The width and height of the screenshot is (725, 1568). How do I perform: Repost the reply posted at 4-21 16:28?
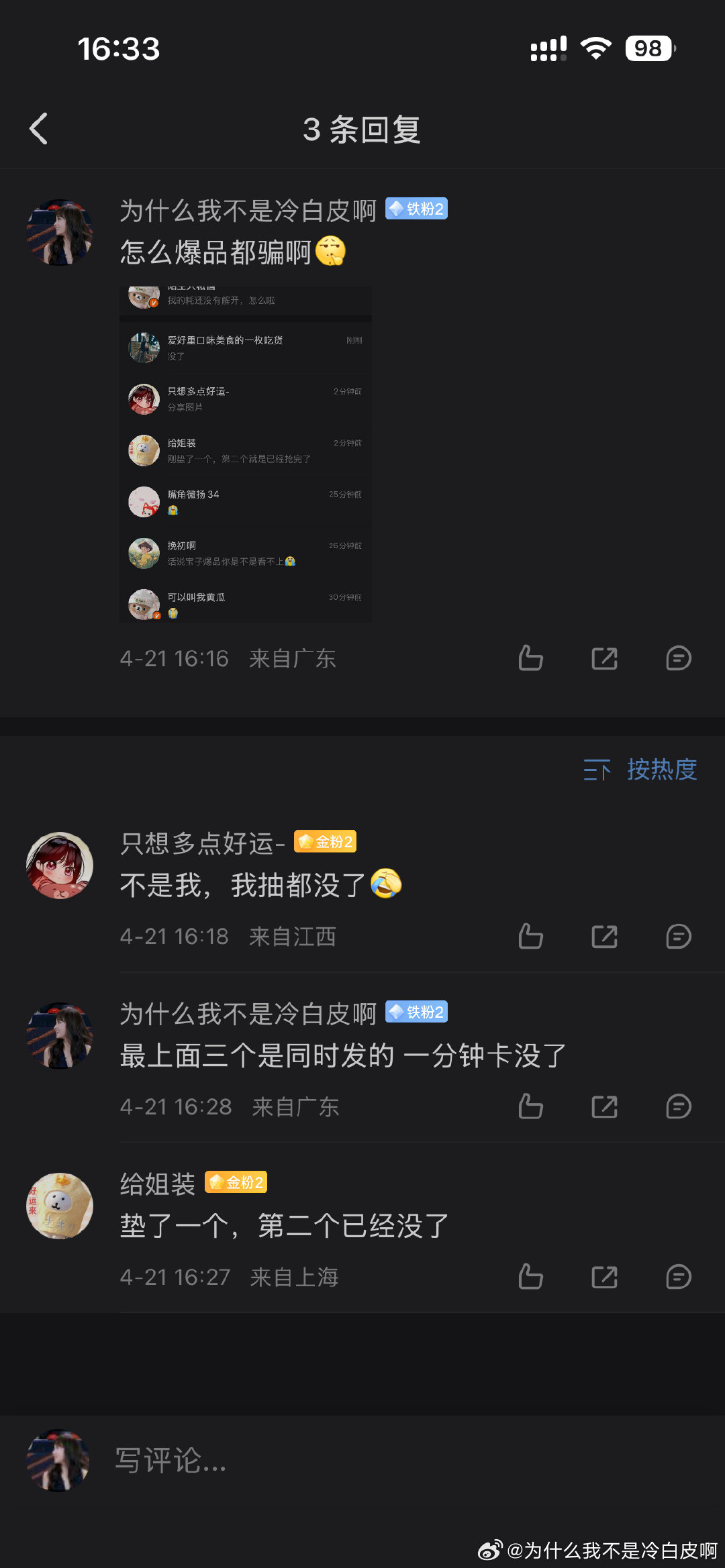pyautogui.click(x=604, y=1106)
